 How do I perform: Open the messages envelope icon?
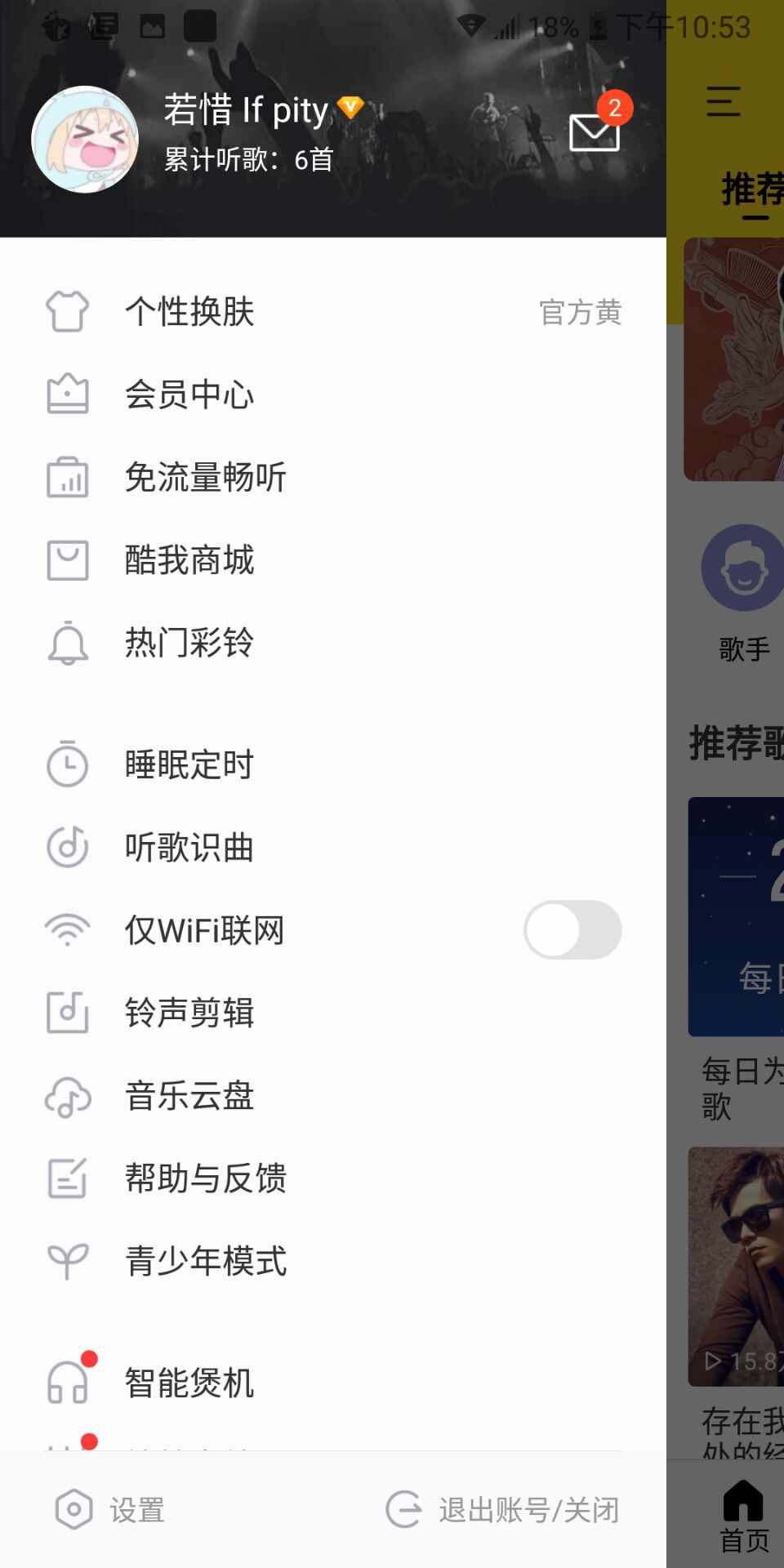tap(595, 132)
